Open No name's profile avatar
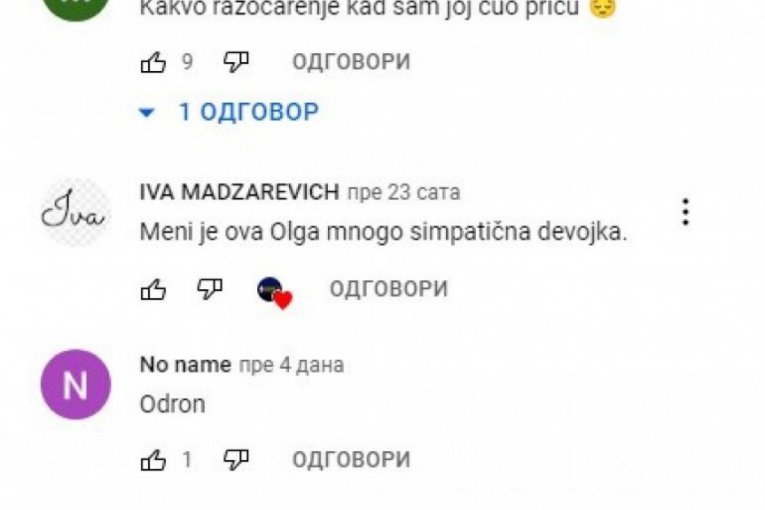 tap(75, 385)
